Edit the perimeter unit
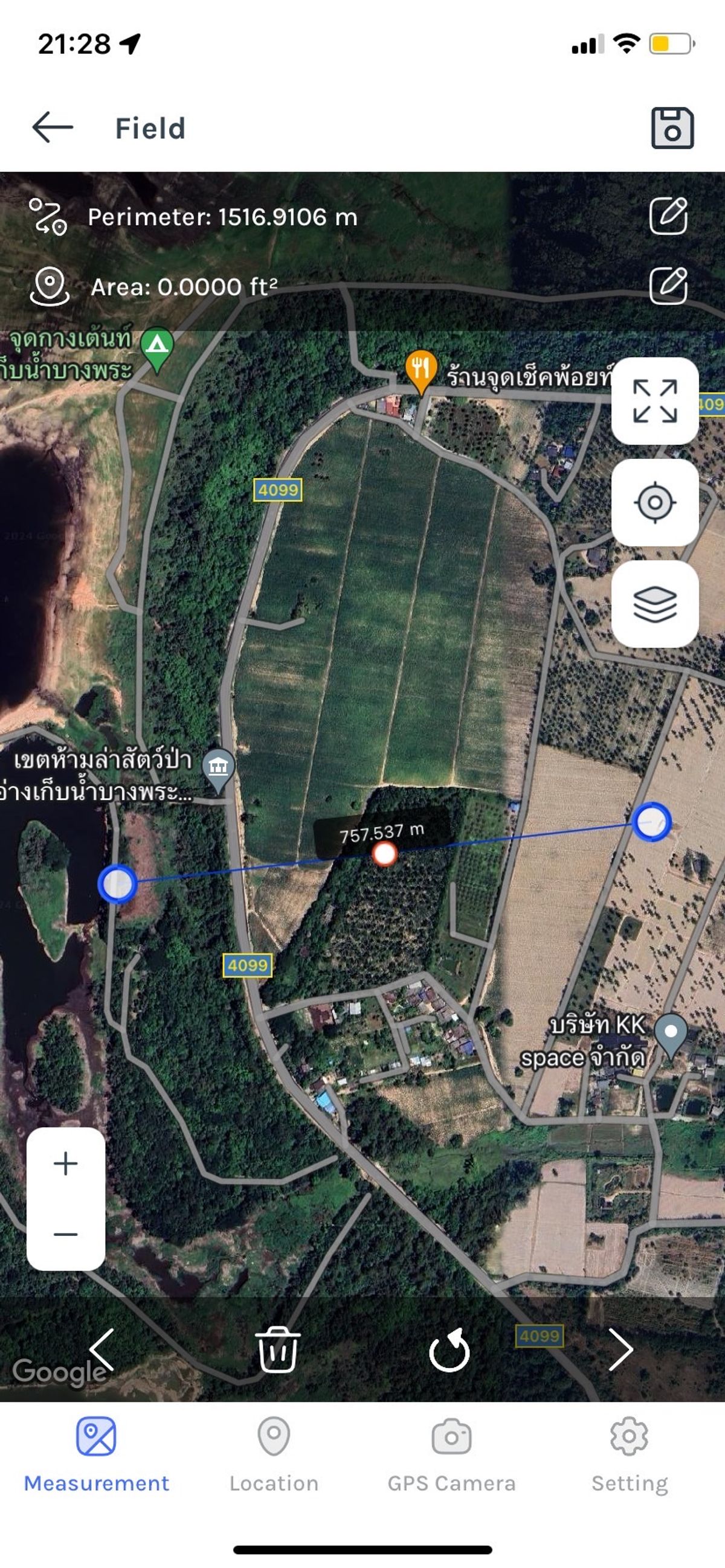 [668, 216]
